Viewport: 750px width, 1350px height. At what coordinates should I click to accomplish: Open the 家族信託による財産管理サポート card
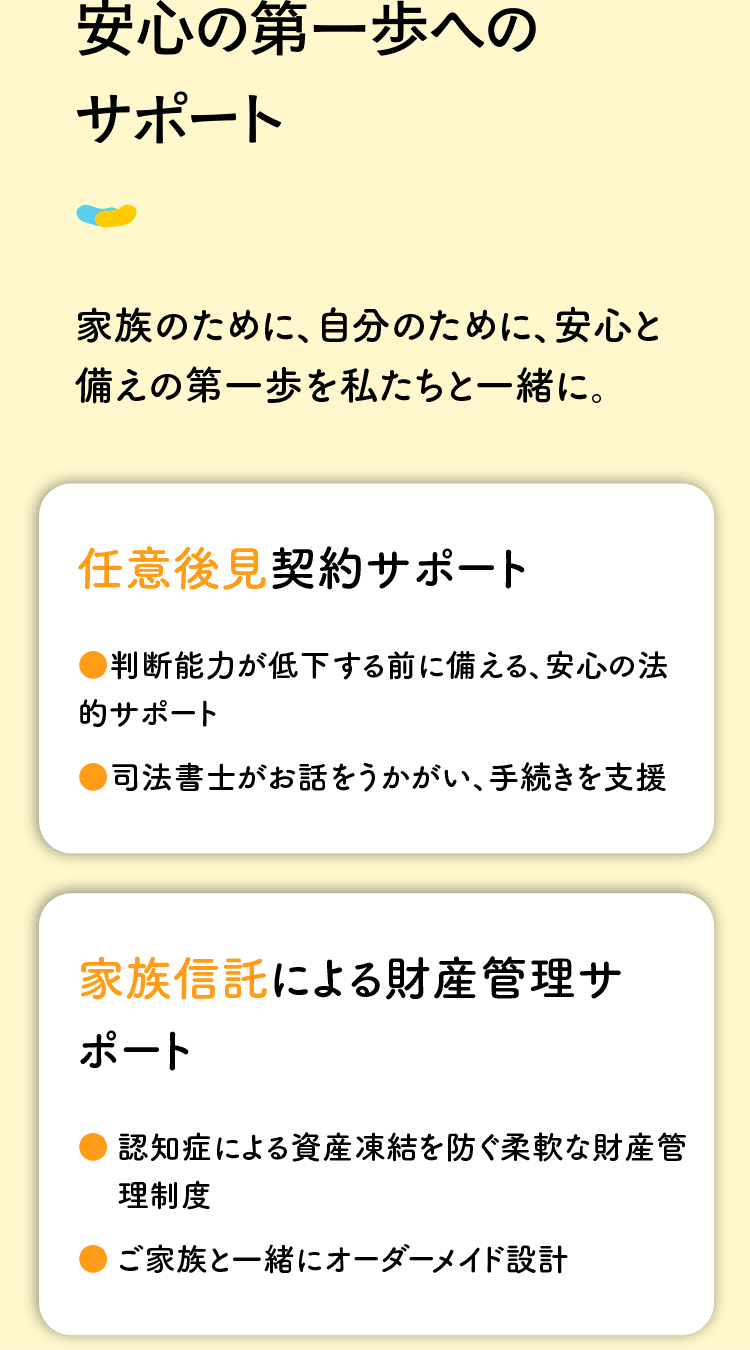click(x=376, y=1112)
